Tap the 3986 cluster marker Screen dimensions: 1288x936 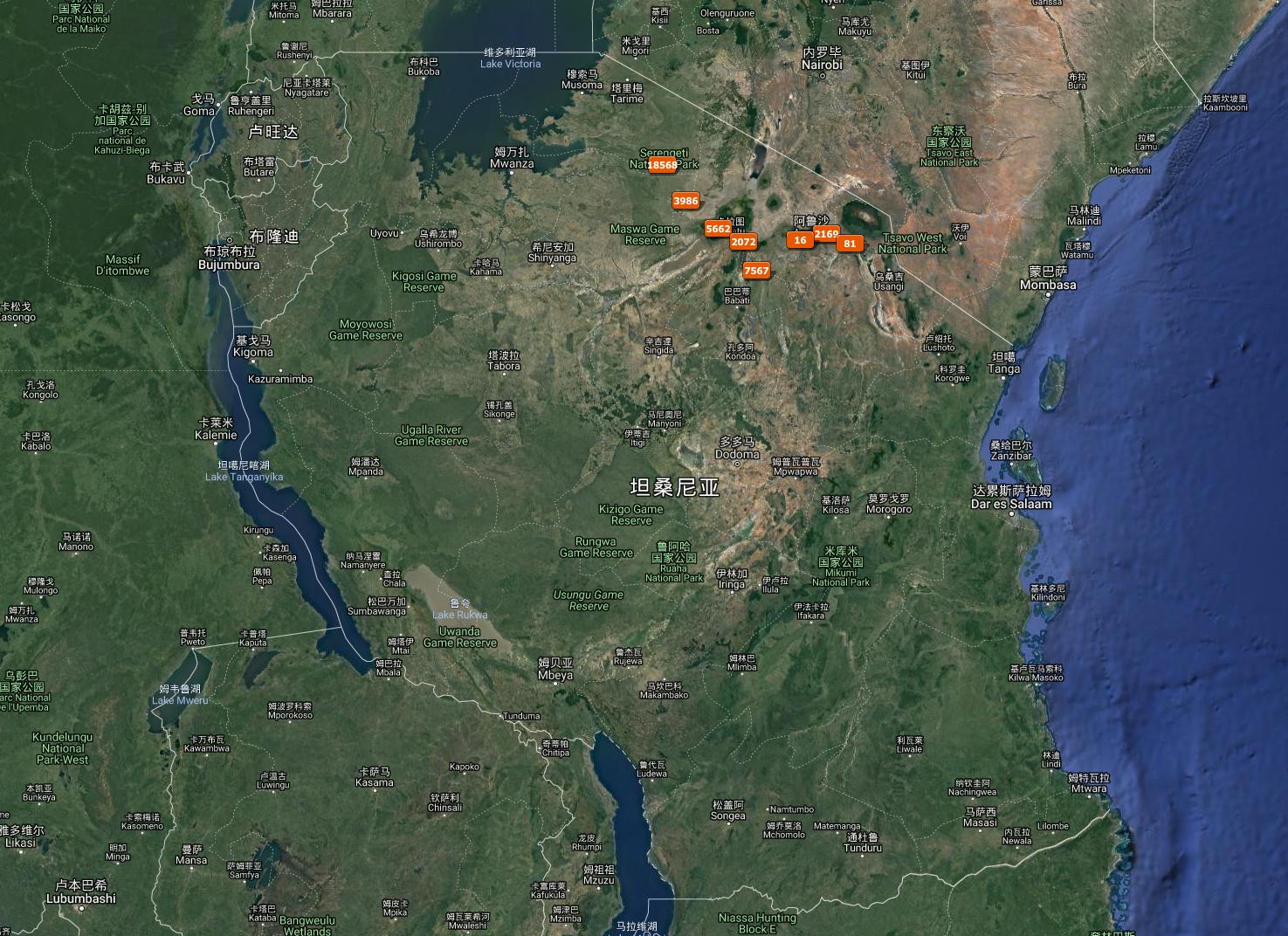click(685, 201)
